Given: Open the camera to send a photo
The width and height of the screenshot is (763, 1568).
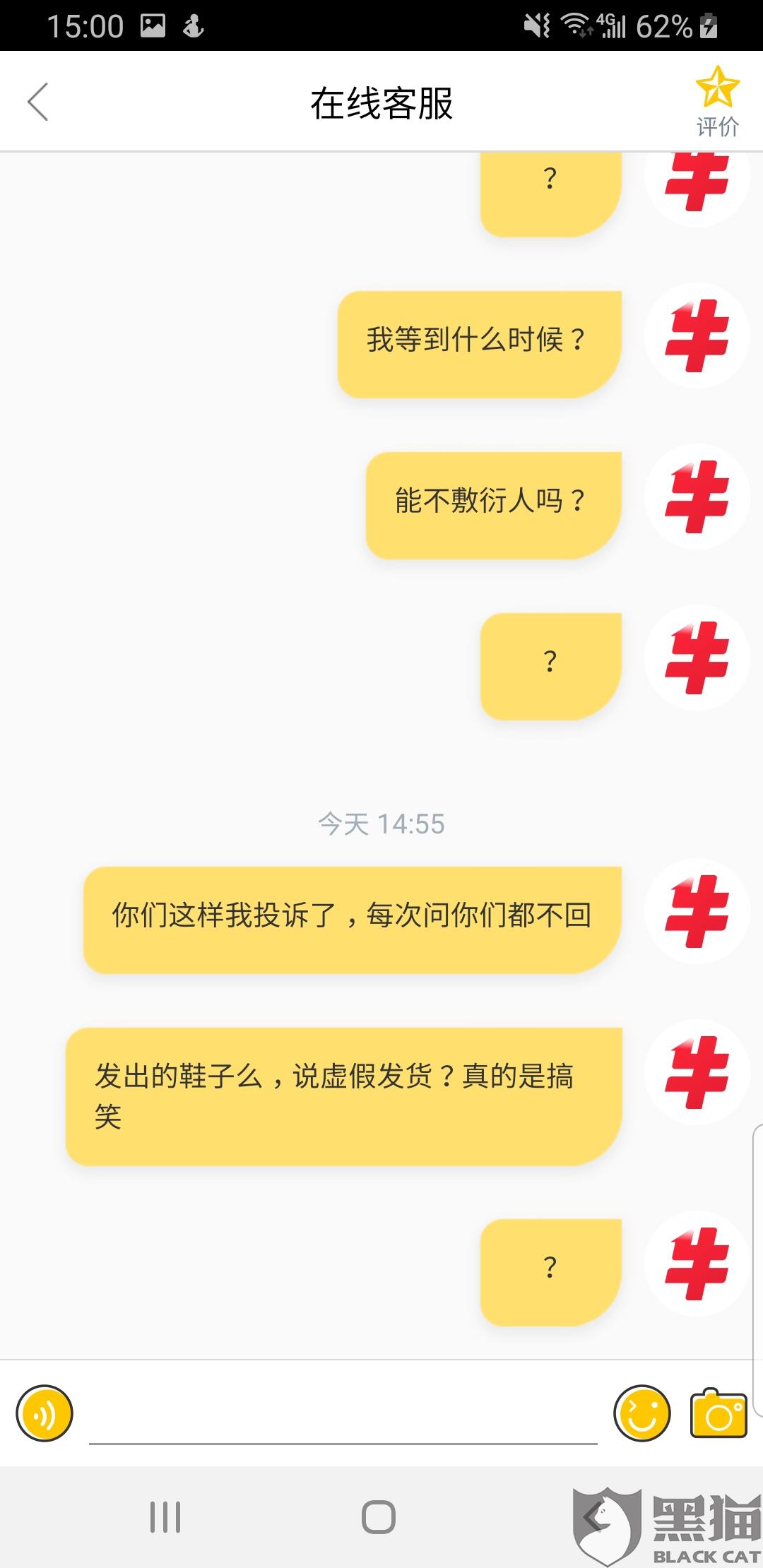Looking at the screenshot, I should (718, 1413).
